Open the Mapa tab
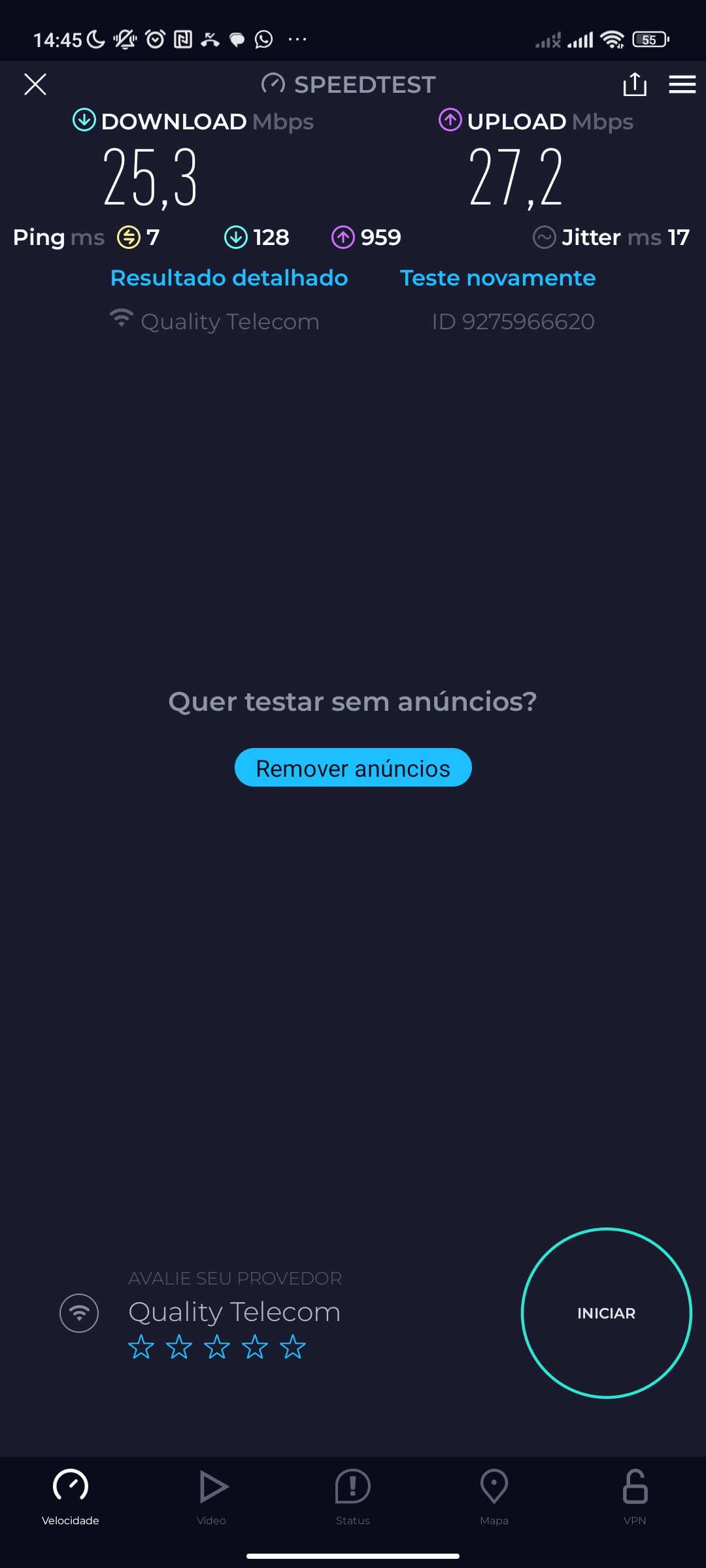Image resolution: width=706 pixels, height=1568 pixels. [x=494, y=1496]
